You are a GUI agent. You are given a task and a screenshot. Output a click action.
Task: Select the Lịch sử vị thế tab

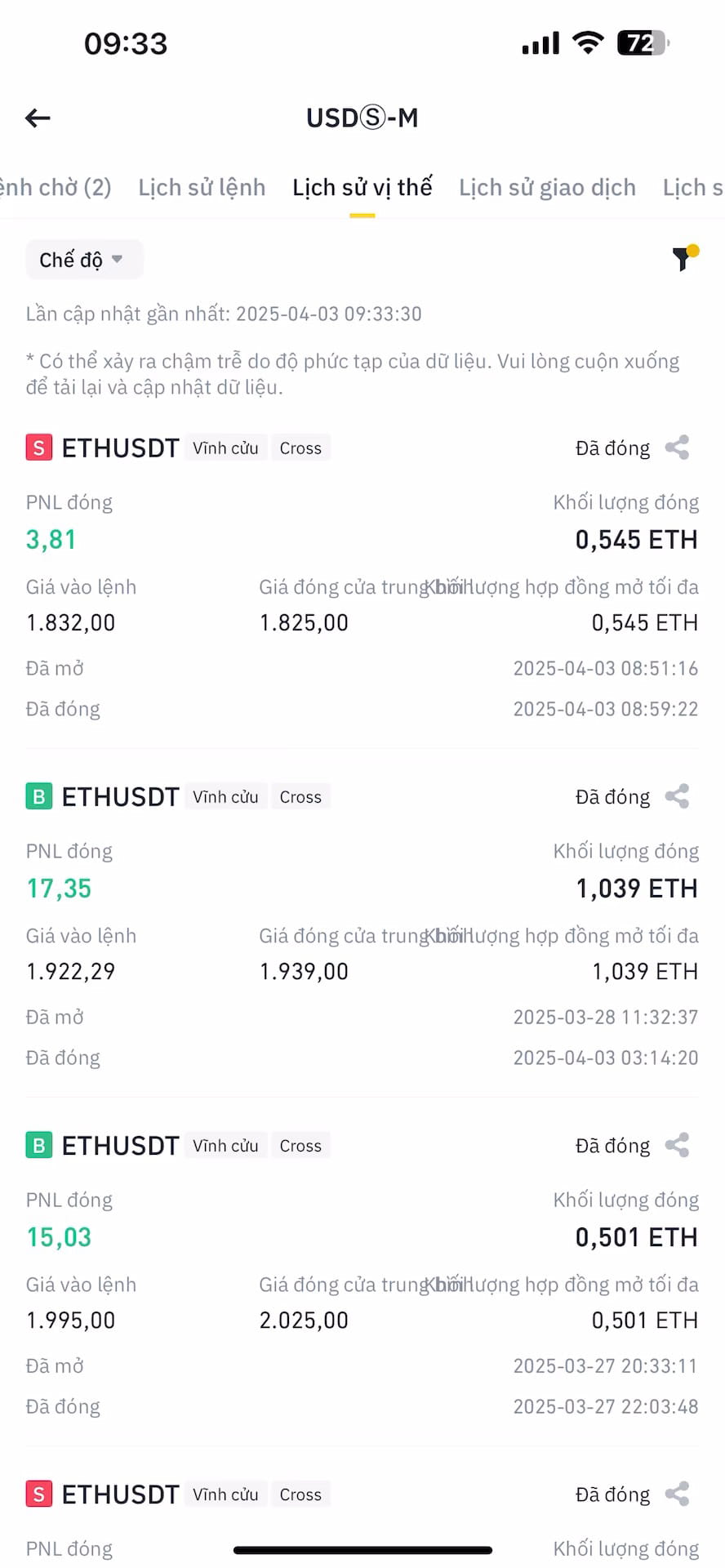click(x=362, y=188)
